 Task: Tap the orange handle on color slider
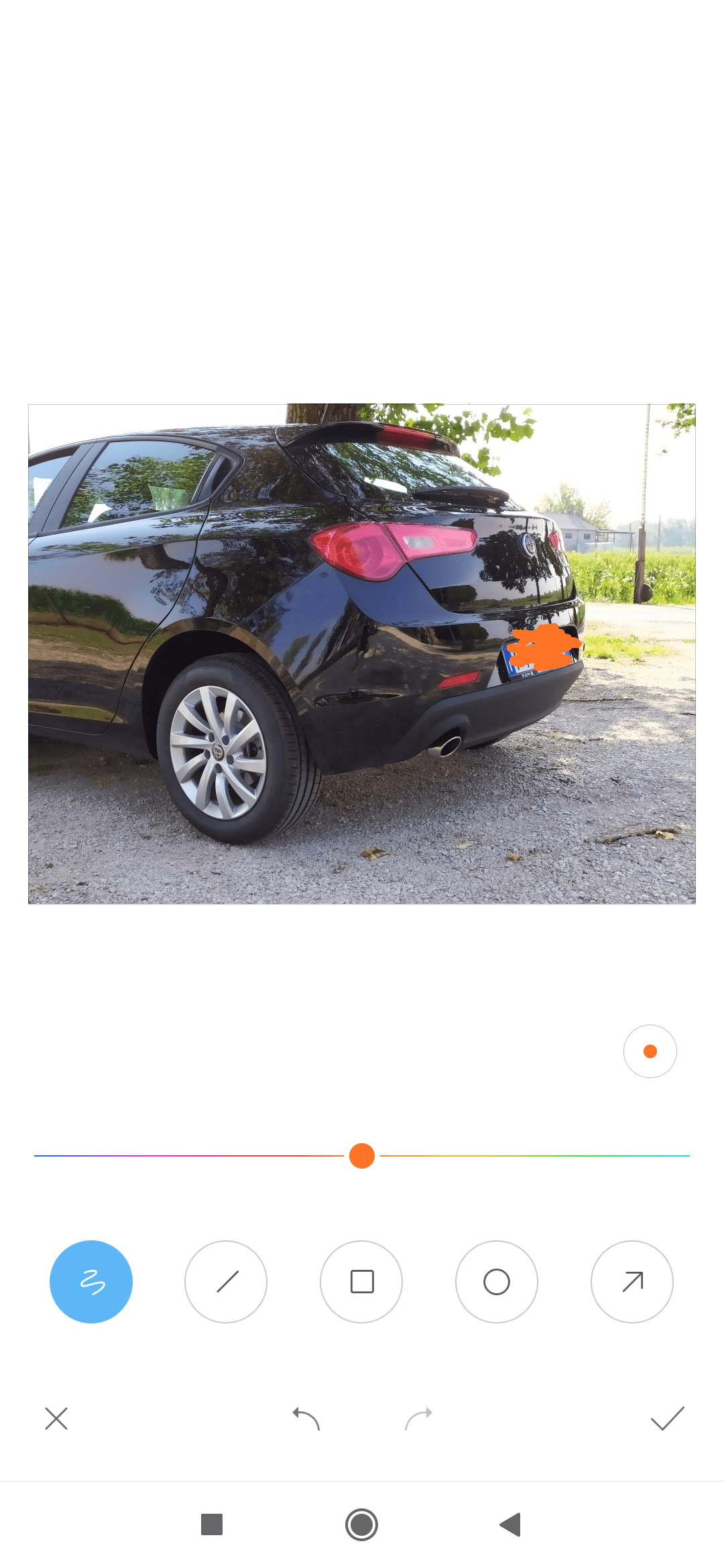(362, 1156)
